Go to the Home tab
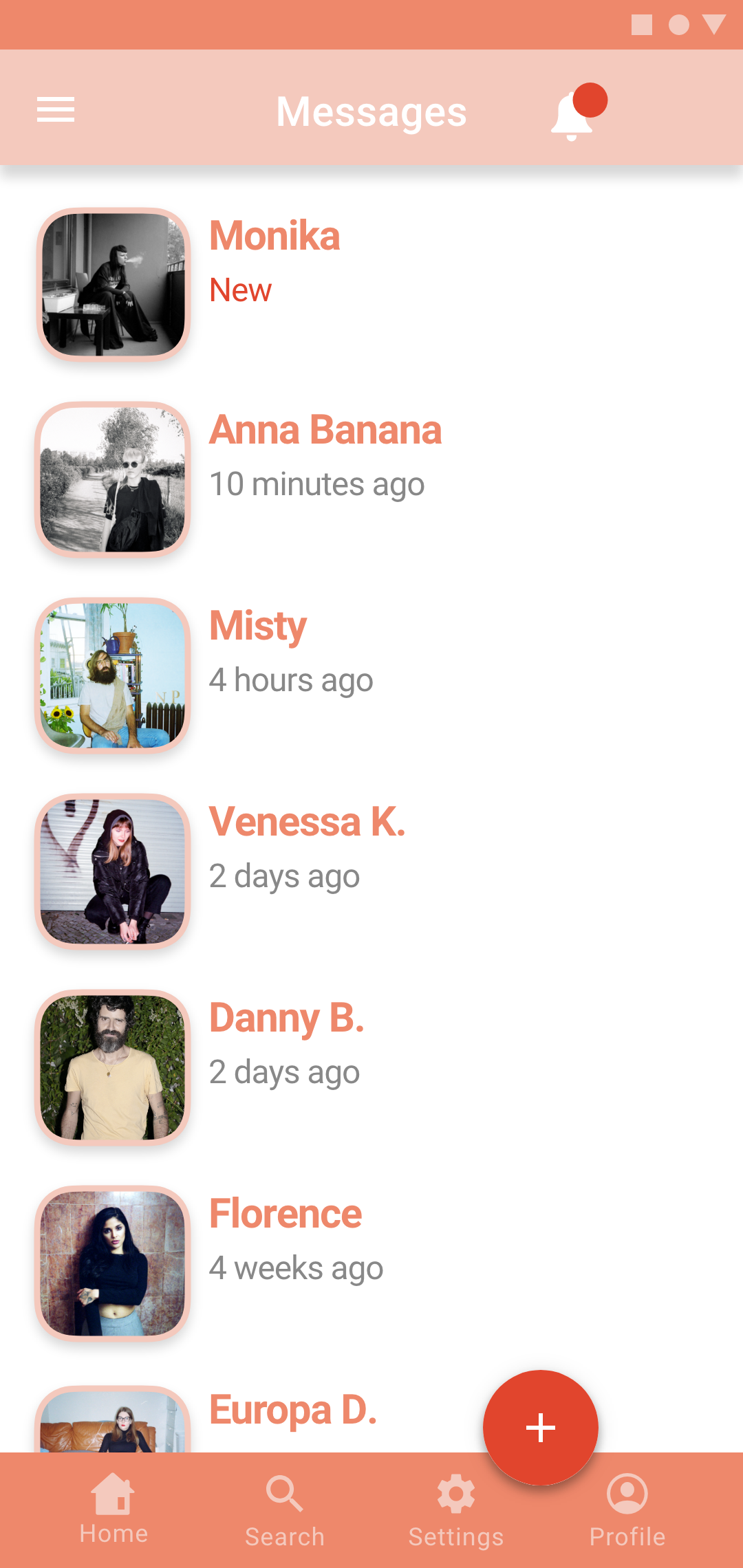Screen dimensions: 743x1568 coord(114,1510)
